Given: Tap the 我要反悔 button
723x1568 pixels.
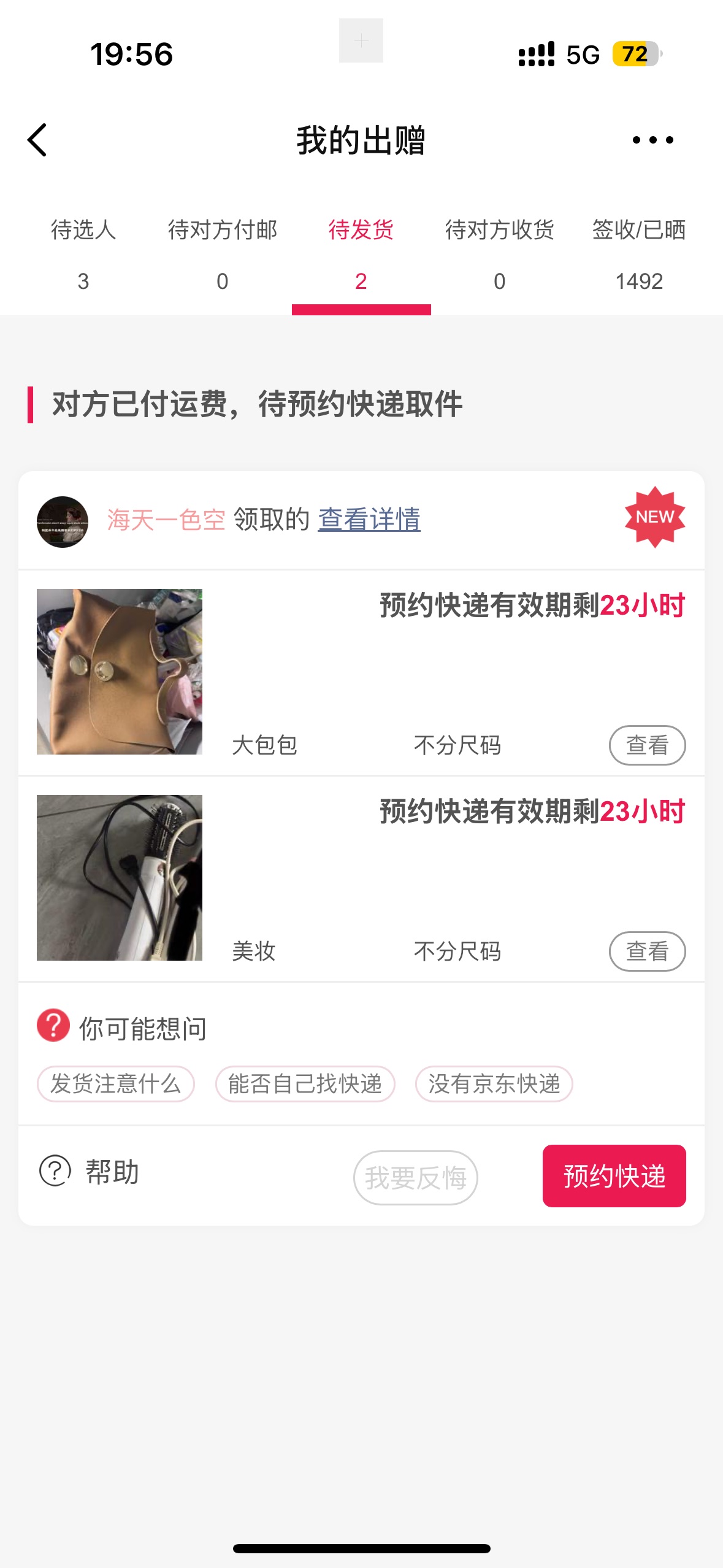Looking at the screenshot, I should point(415,1177).
